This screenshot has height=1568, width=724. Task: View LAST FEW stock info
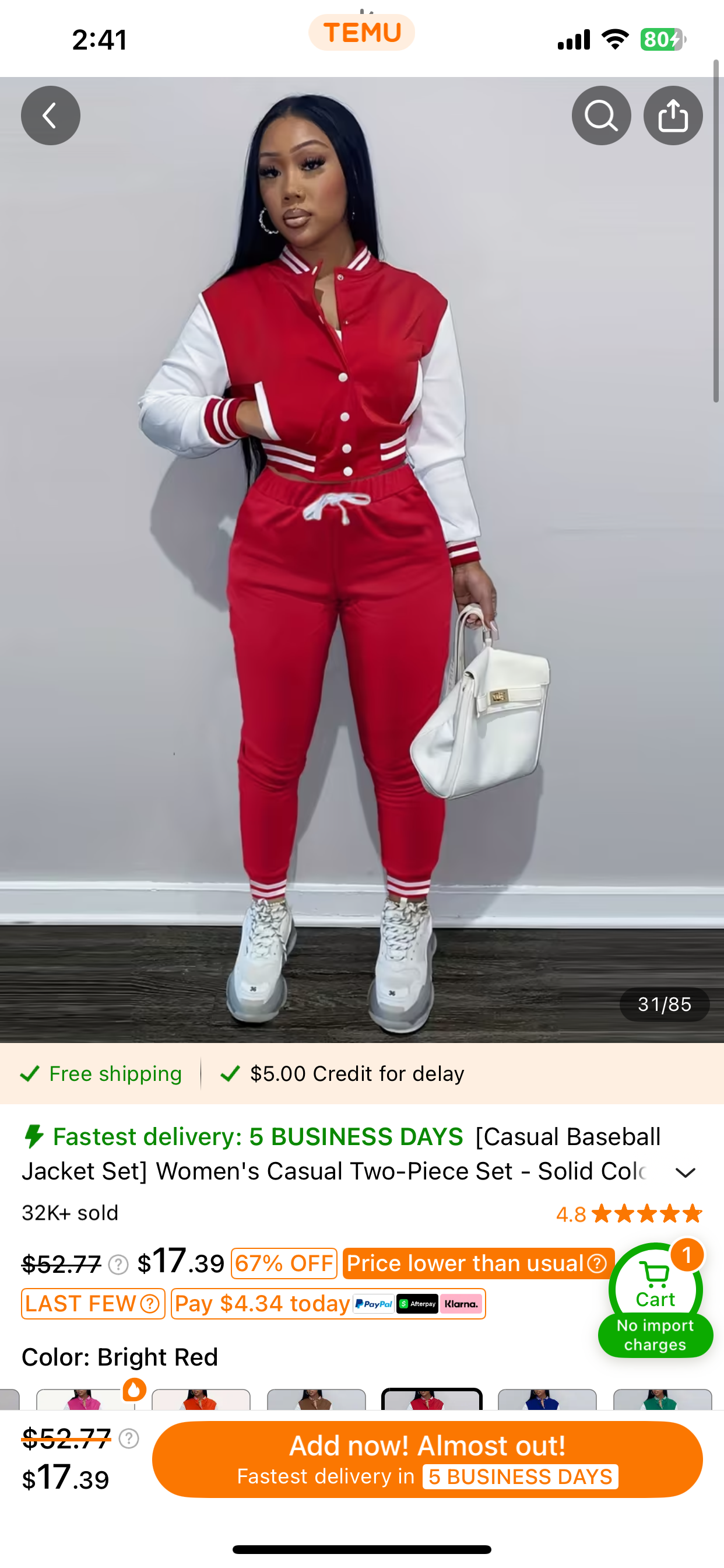click(93, 1304)
